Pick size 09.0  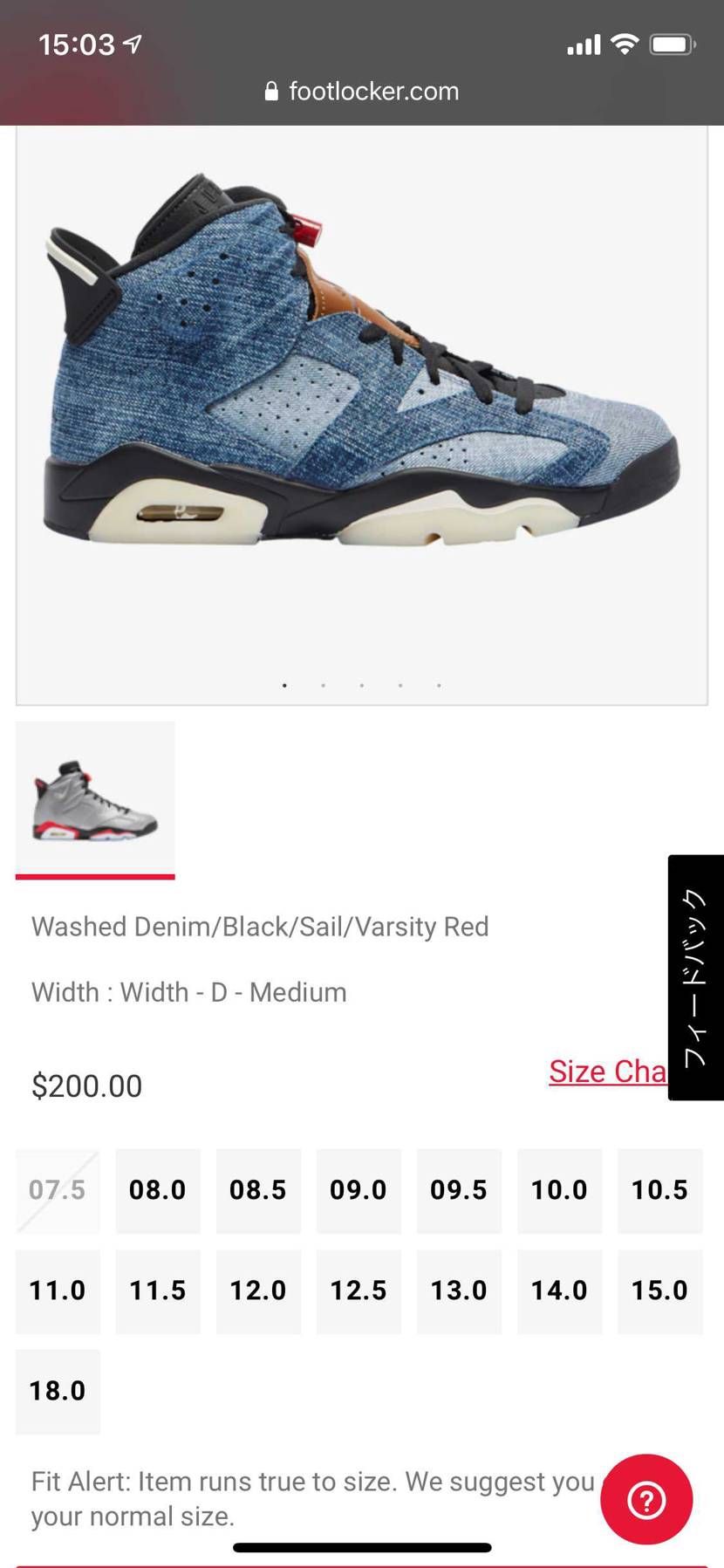[x=359, y=1190]
